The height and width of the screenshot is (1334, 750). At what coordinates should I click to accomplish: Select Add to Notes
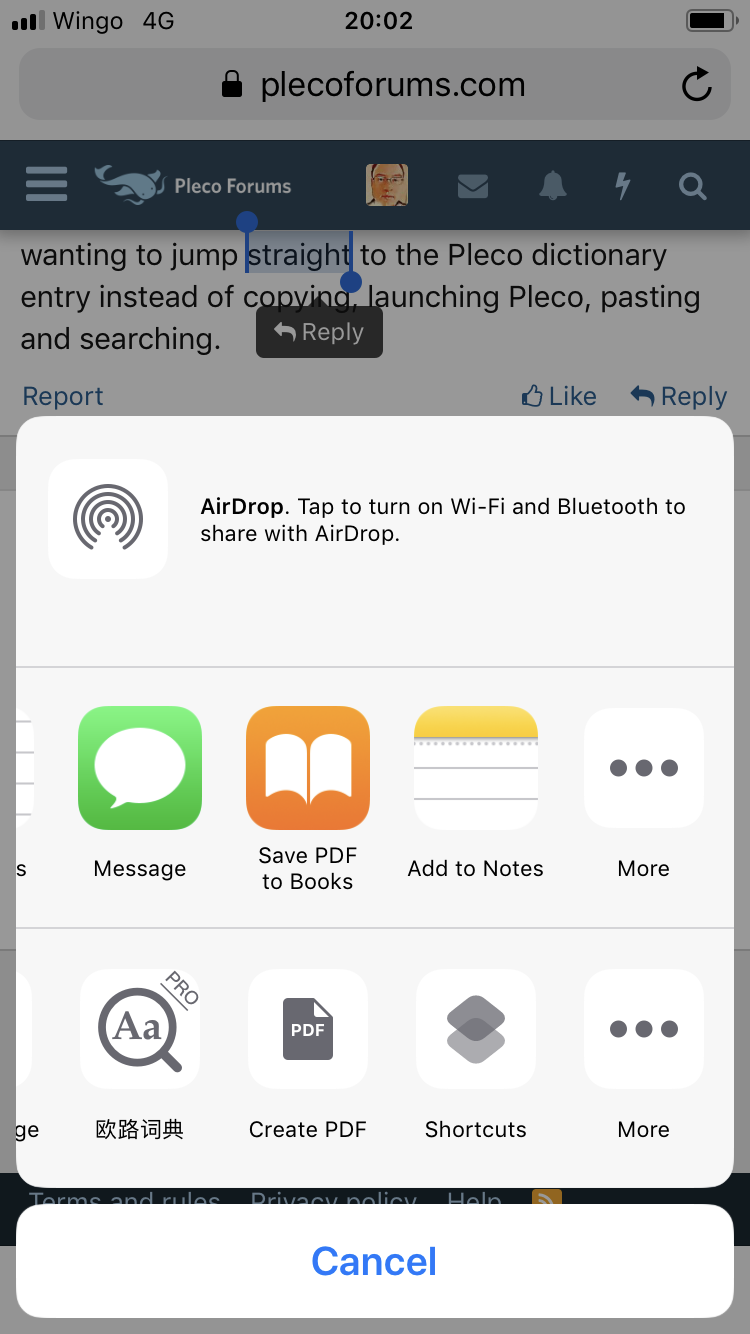(476, 768)
